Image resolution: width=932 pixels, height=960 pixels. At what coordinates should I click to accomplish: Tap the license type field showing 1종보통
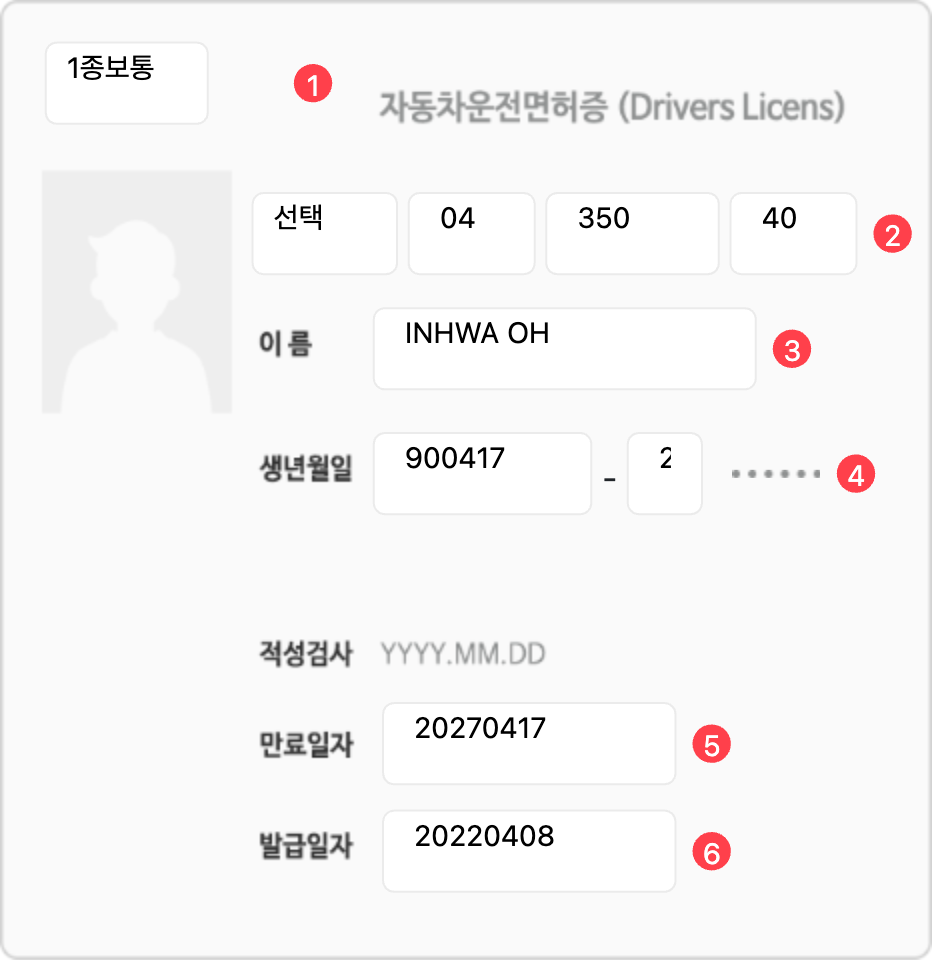(x=126, y=83)
